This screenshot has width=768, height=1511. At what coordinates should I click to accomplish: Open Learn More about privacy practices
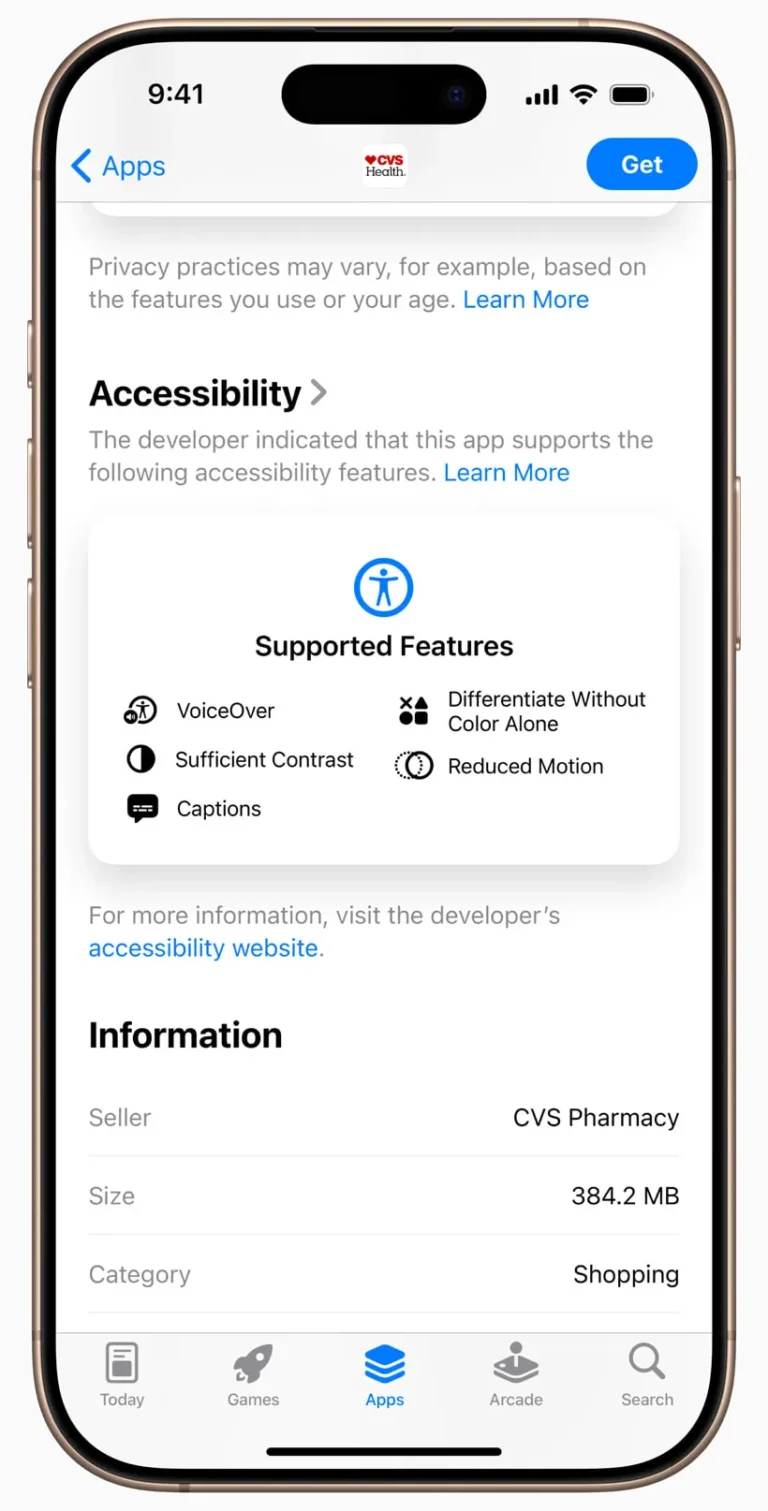tap(525, 300)
